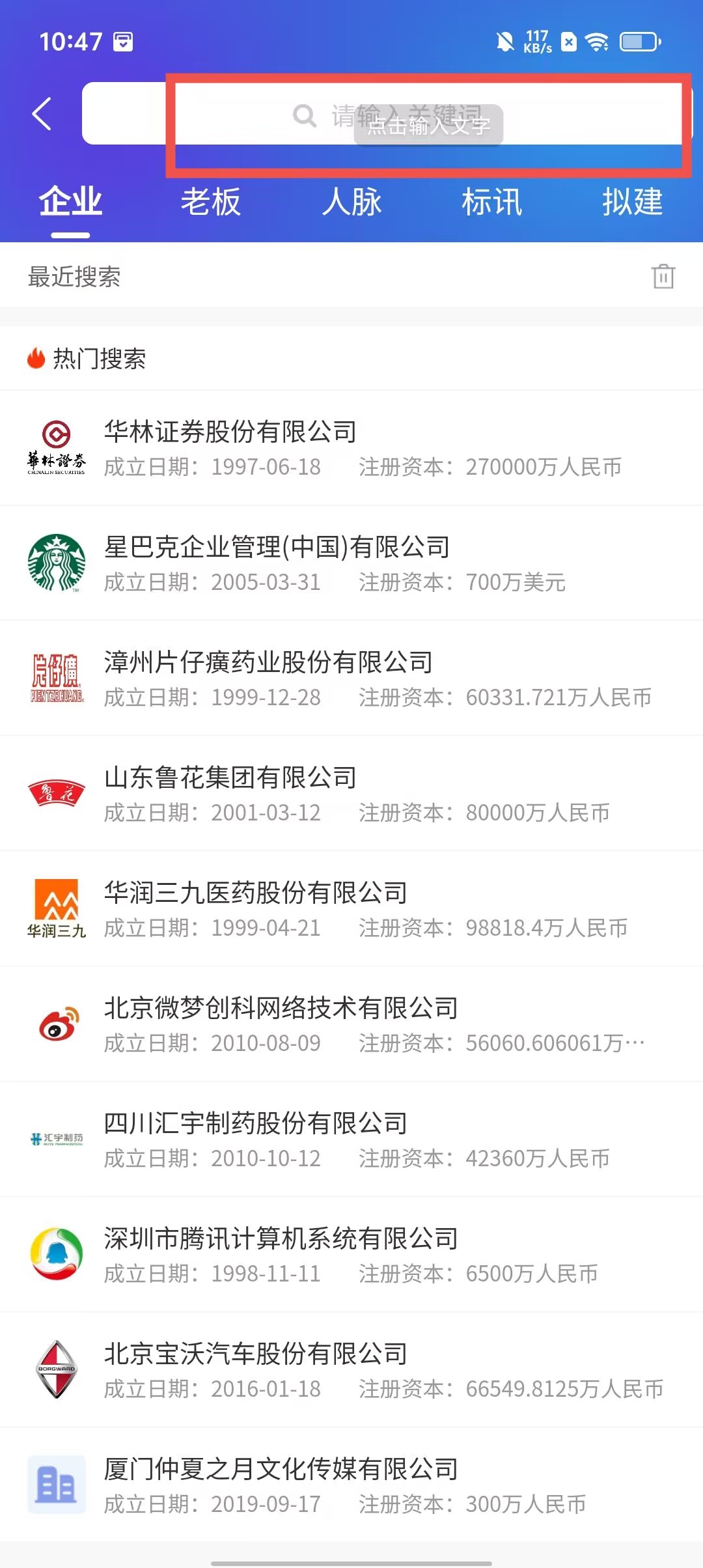The image size is (703, 1568).
Task: Open 深圳市腾讯计算机系统有限公司
Action: tap(351, 1255)
